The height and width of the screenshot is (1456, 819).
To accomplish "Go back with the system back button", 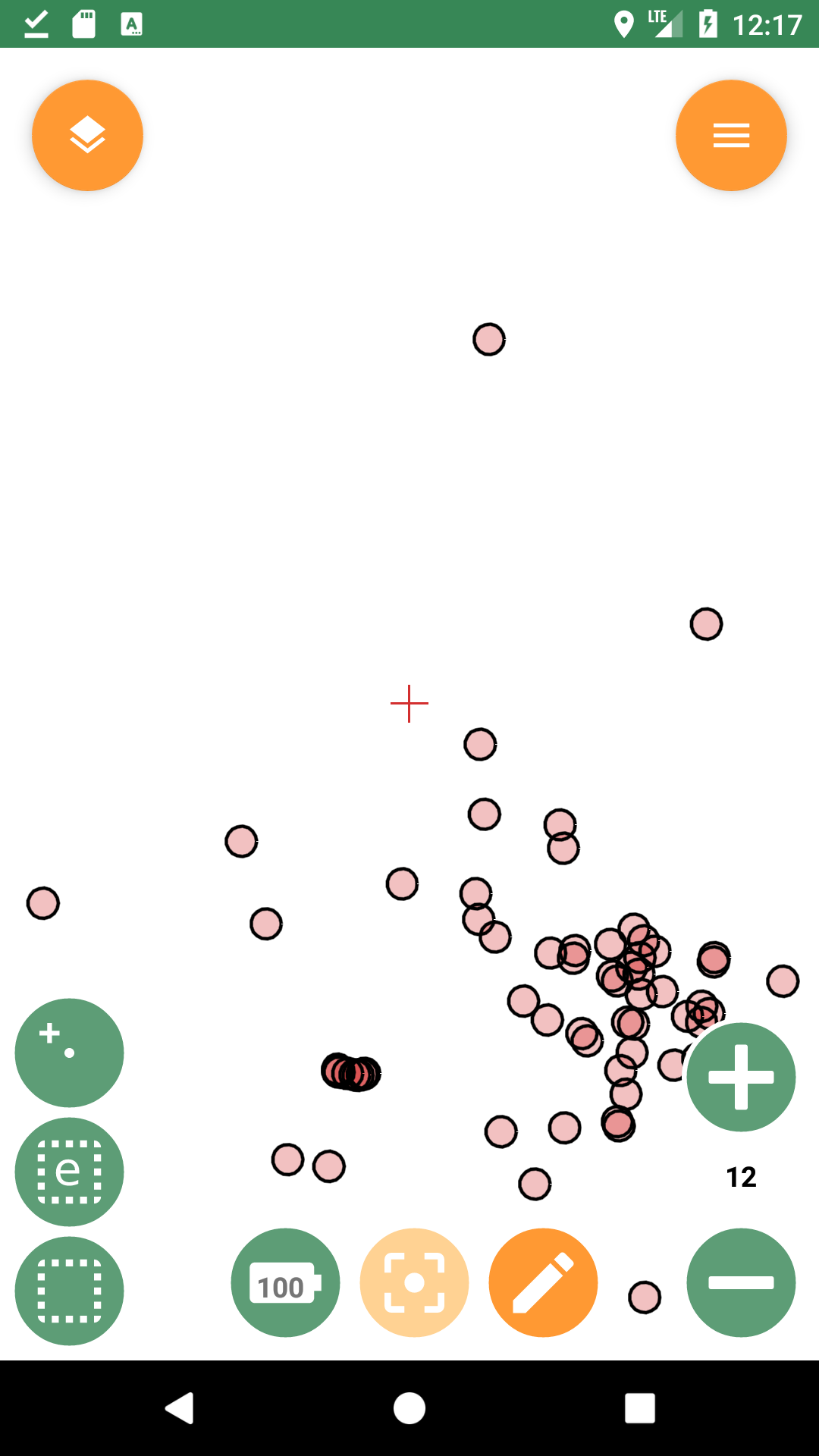I will point(180,1408).
